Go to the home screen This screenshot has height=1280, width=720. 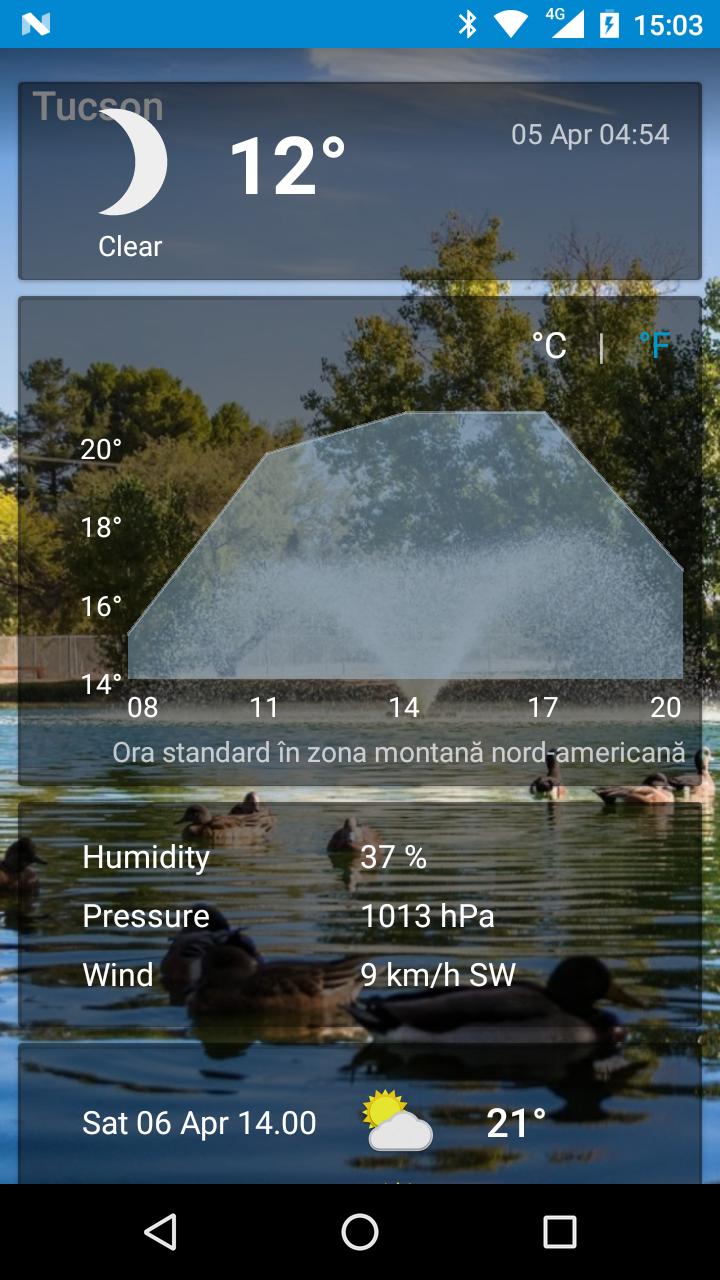pyautogui.click(x=360, y=1232)
